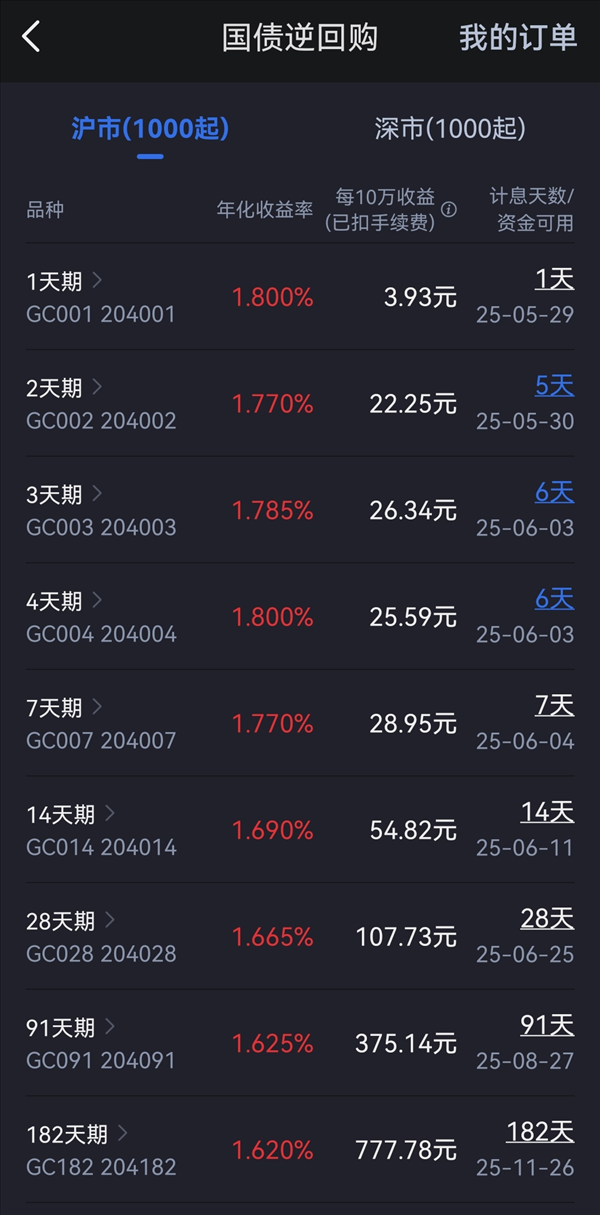Viewport: 600px width, 1215px height.
Task: Select the 沪市(1000起) tab
Action: click(x=150, y=129)
